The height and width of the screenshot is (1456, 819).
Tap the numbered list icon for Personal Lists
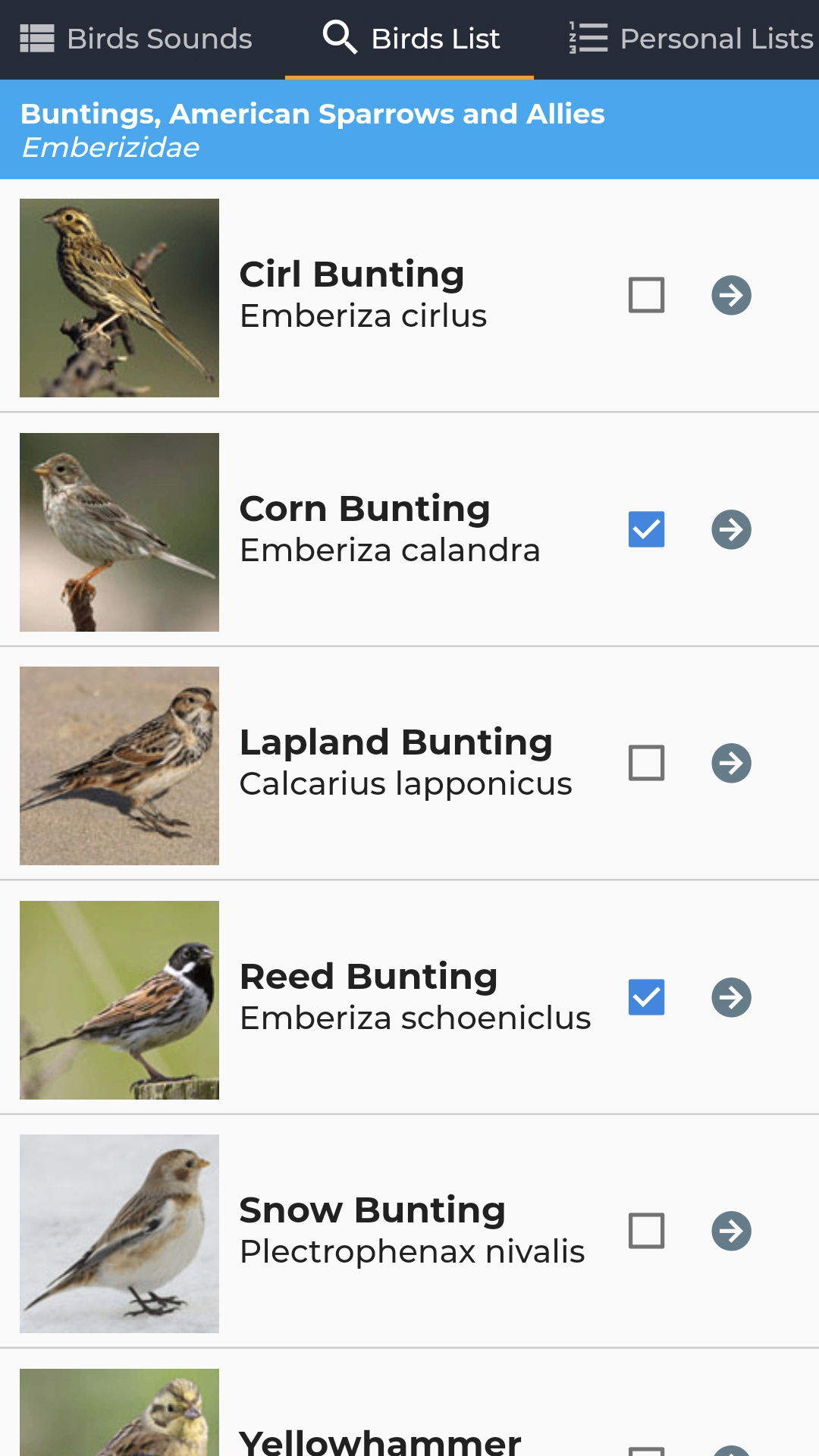point(588,37)
